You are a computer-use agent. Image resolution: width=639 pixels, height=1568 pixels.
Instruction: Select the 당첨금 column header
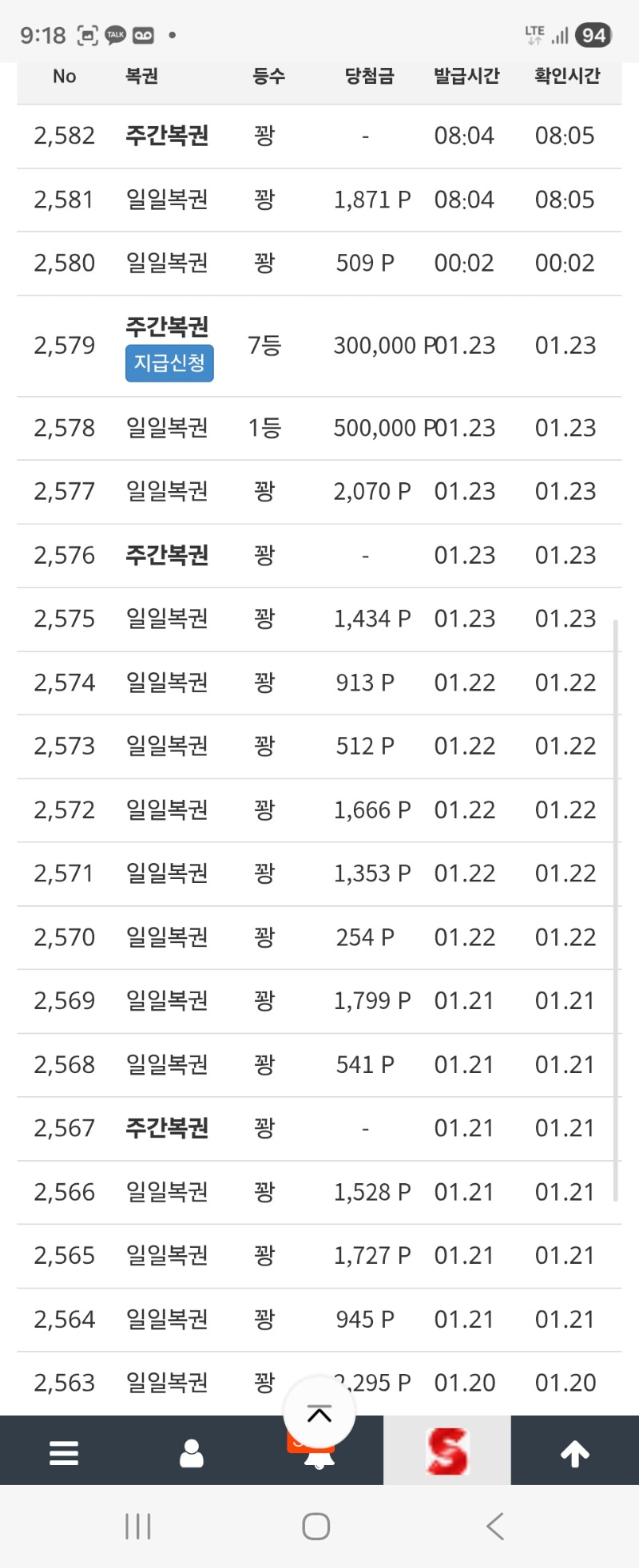[369, 76]
